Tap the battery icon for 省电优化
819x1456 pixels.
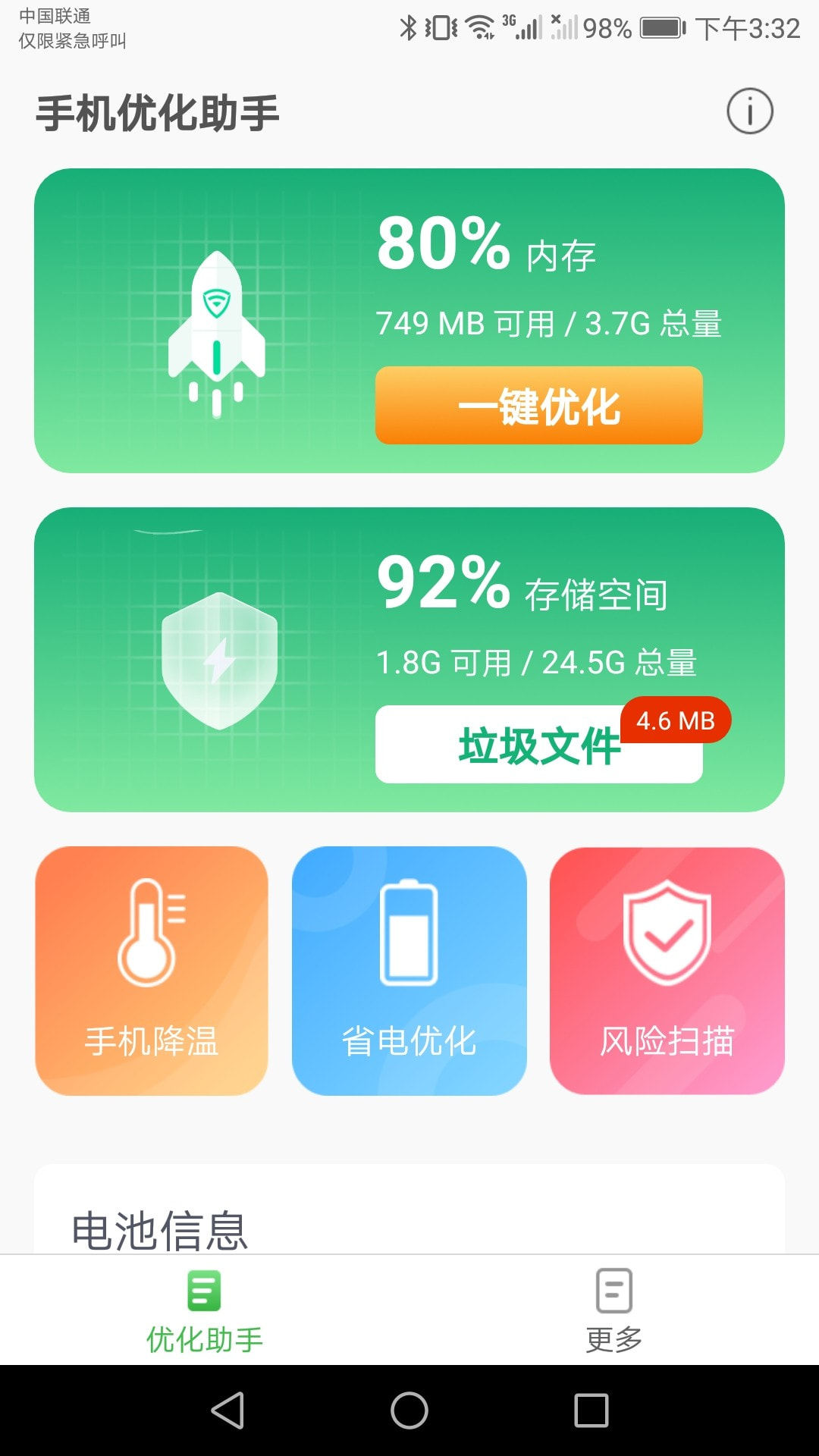[408, 933]
